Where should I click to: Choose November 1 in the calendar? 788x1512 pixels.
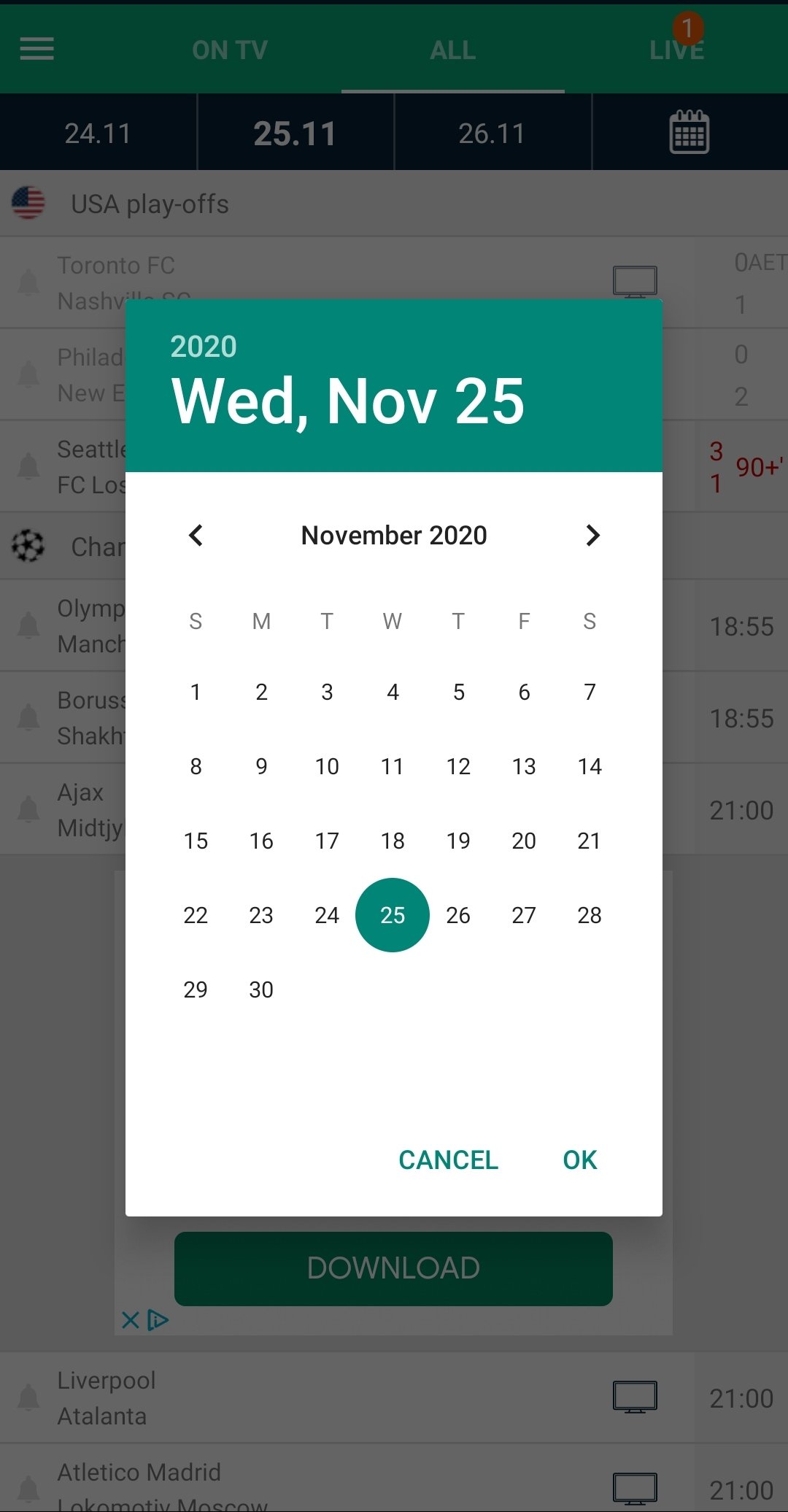pyautogui.click(x=196, y=692)
